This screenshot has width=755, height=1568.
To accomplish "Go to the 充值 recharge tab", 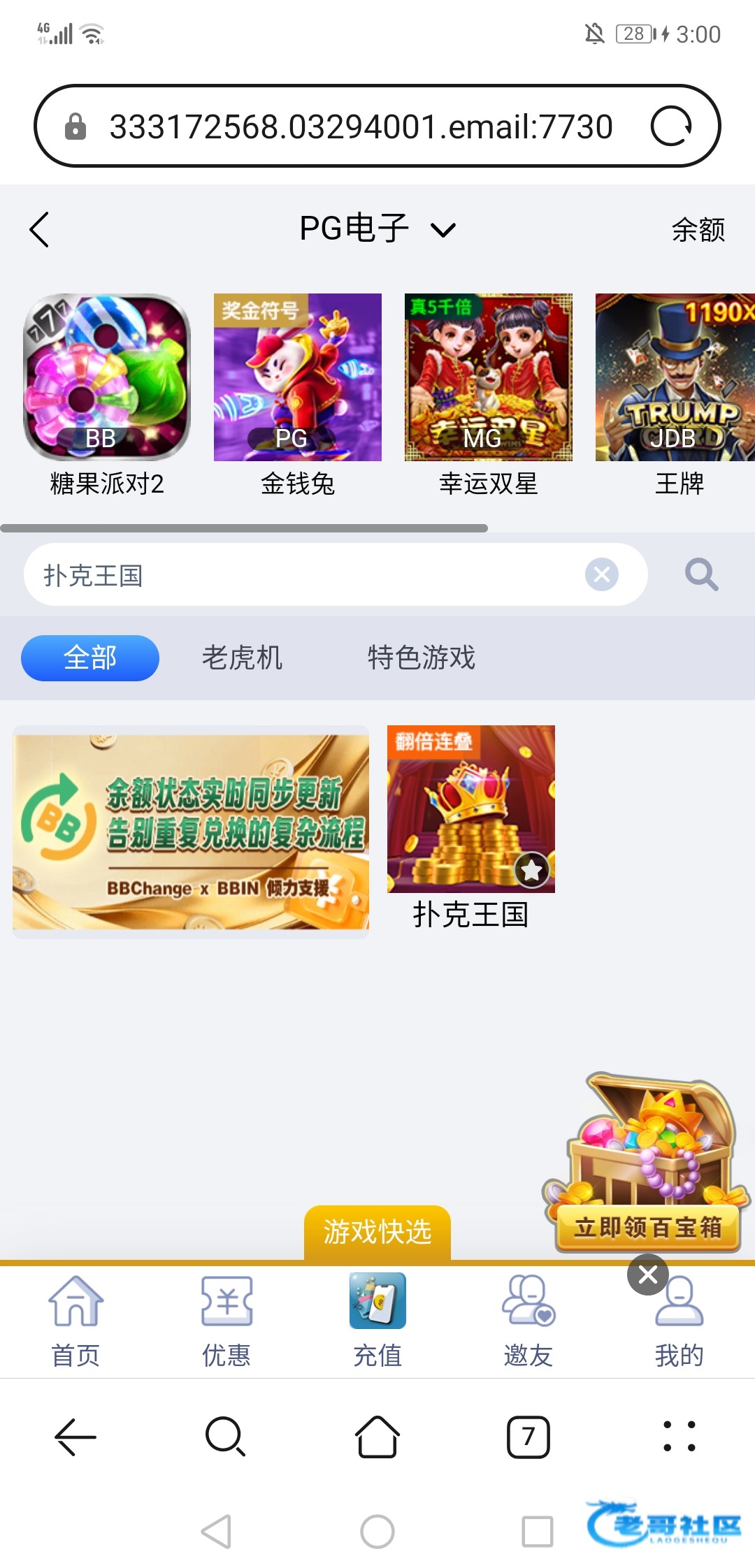I will tap(377, 1317).
